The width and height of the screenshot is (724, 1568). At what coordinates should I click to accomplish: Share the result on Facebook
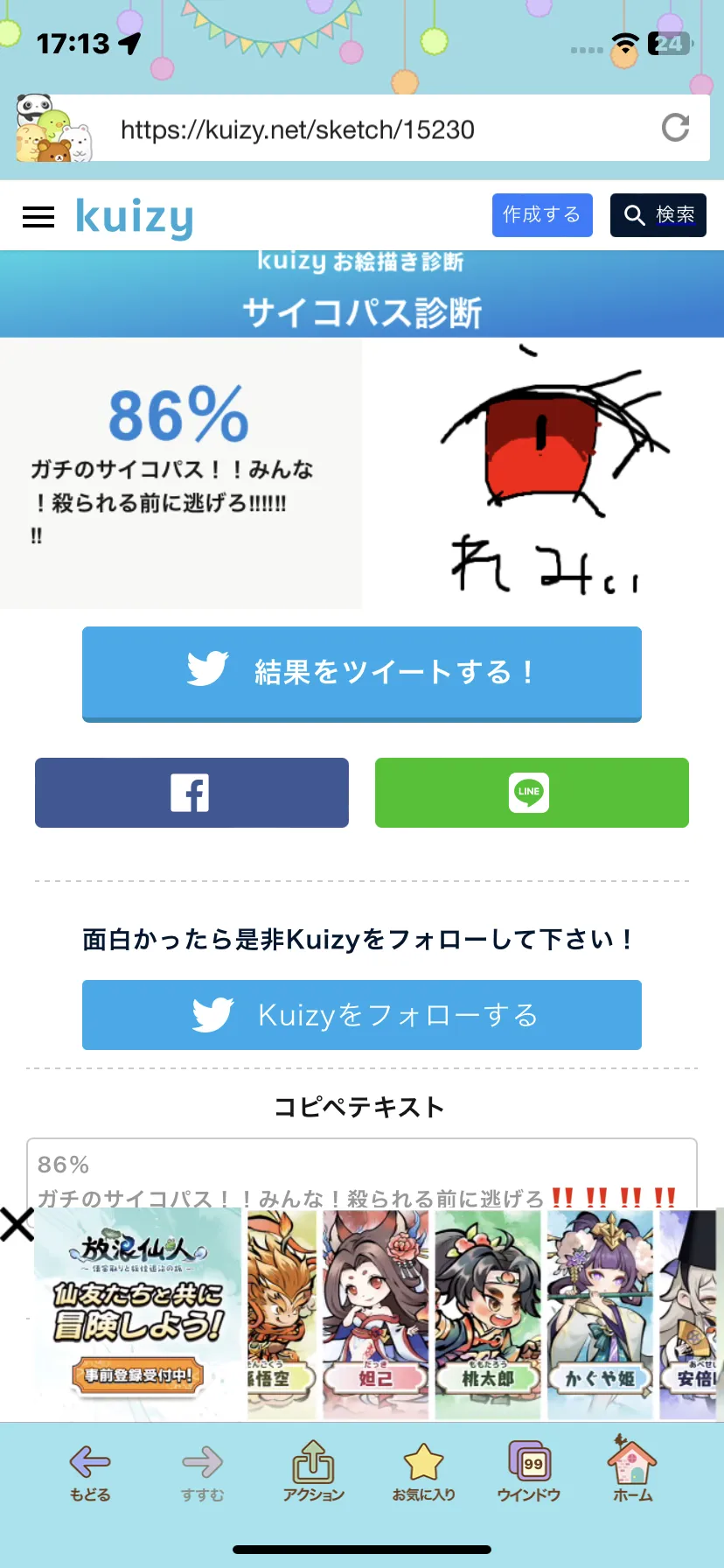(191, 793)
